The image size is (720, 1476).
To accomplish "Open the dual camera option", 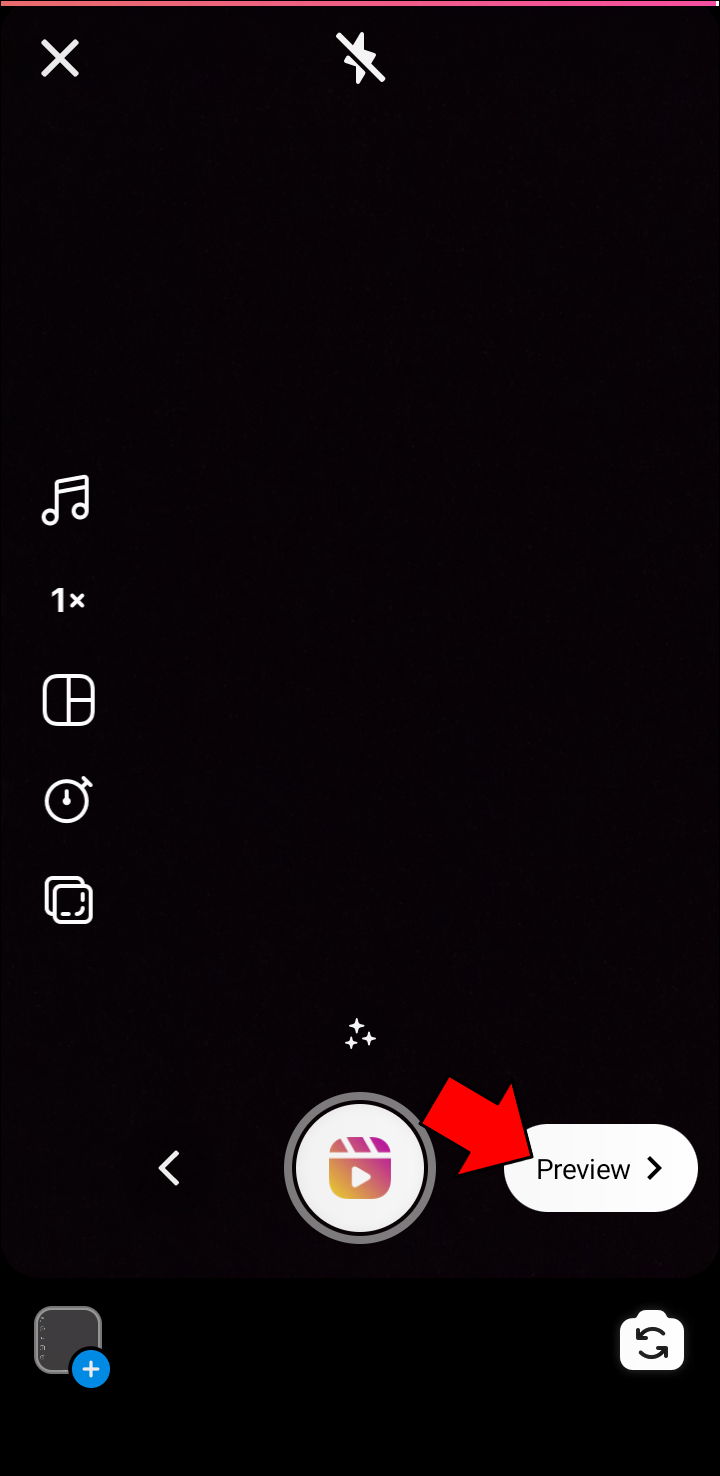I will pos(68,900).
